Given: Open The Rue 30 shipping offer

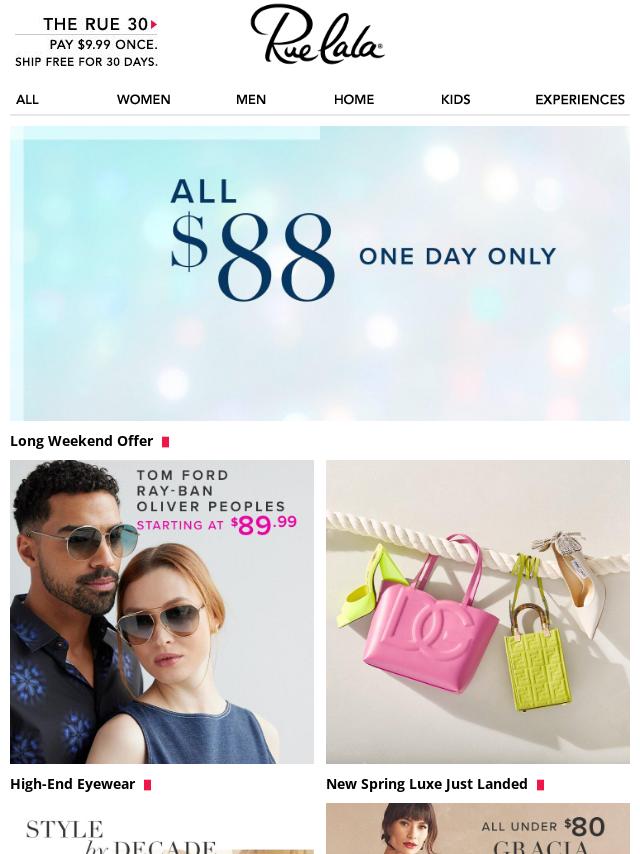Looking at the screenshot, I should tap(87, 42).
